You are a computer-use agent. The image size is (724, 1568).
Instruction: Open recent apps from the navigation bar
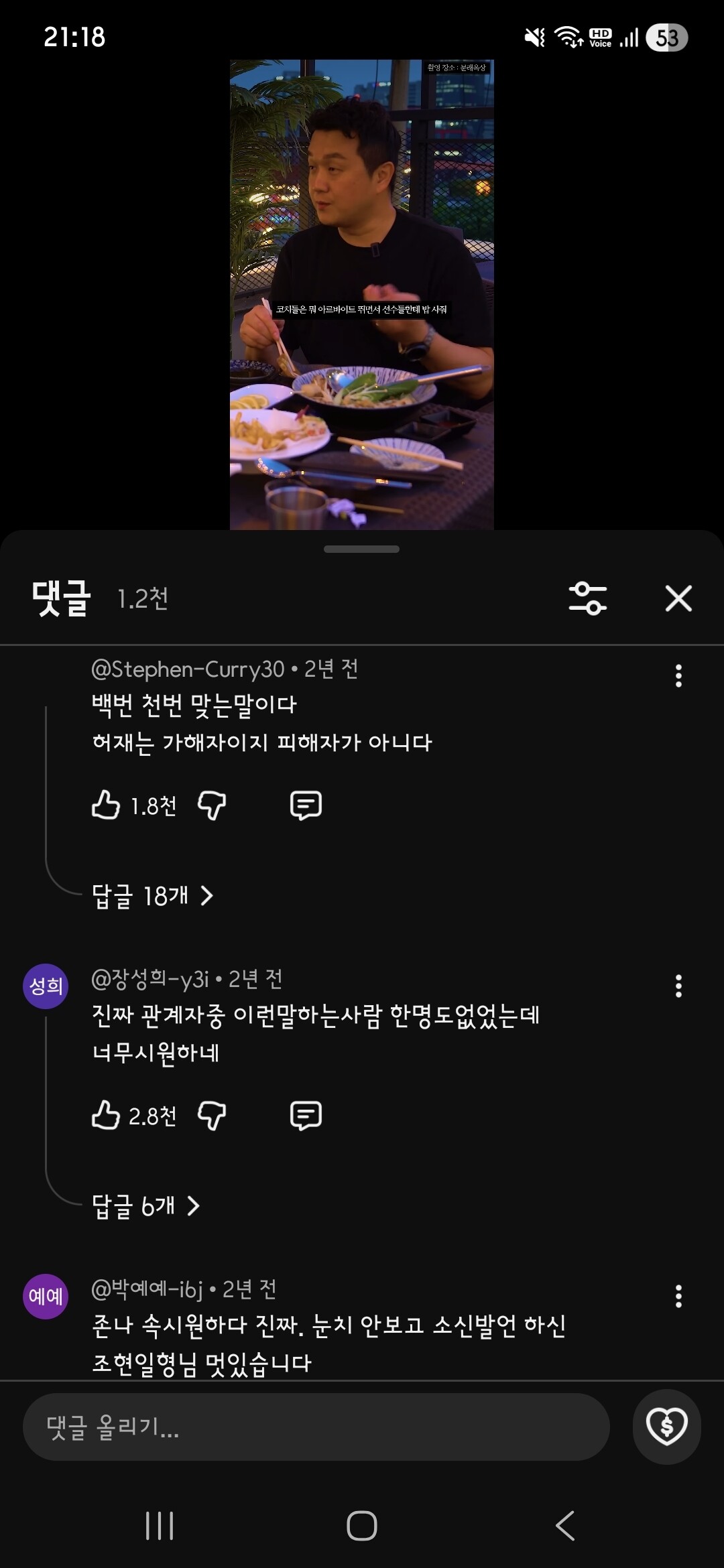160,1526
